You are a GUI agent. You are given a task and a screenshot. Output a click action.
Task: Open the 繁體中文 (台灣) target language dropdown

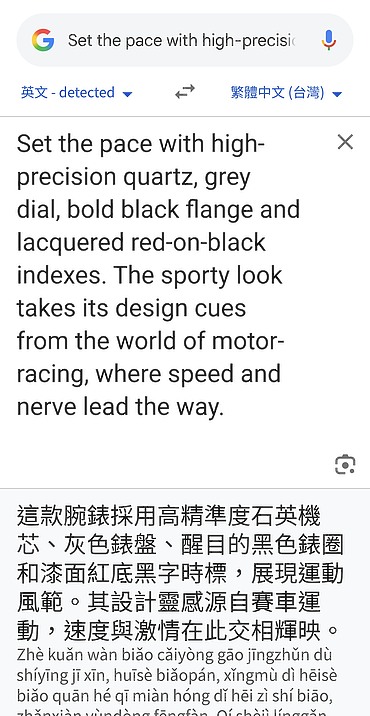click(x=286, y=93)
